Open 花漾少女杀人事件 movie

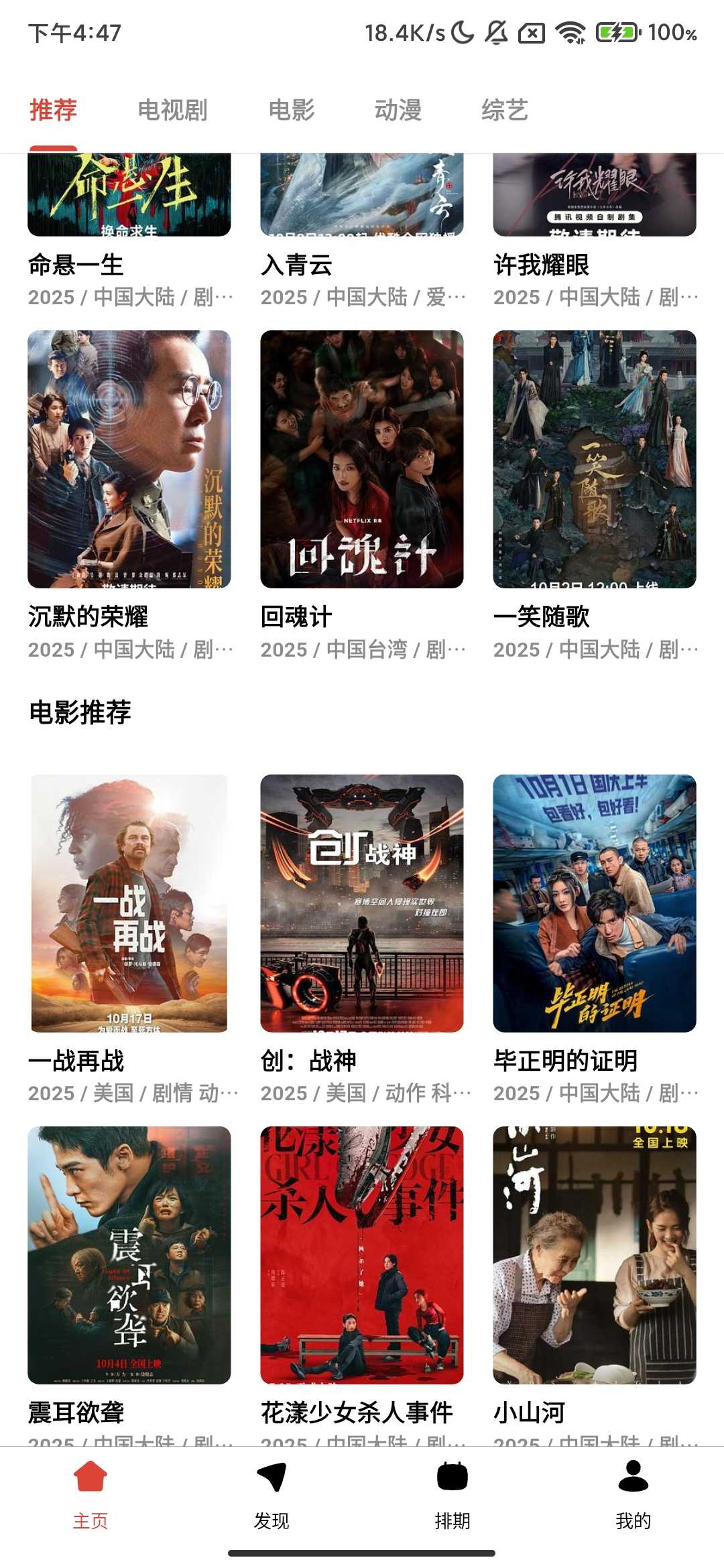click(361, 1254)
